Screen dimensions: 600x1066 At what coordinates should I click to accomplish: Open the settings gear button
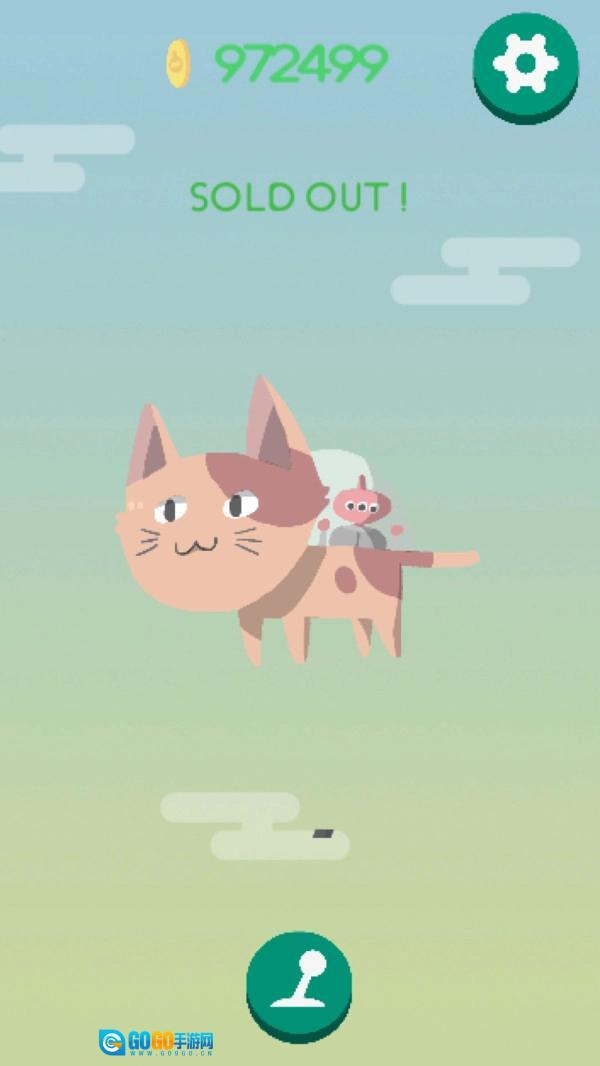(525, 62)
